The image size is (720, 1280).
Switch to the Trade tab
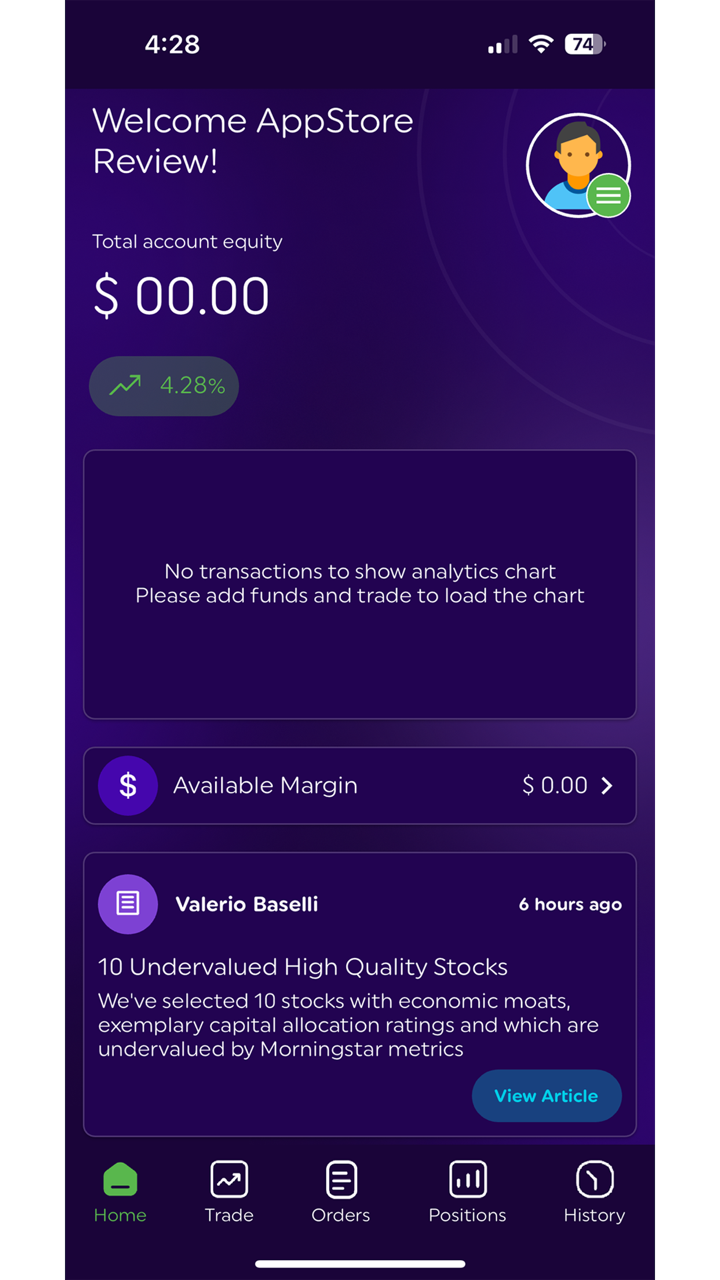point(229,1192)
